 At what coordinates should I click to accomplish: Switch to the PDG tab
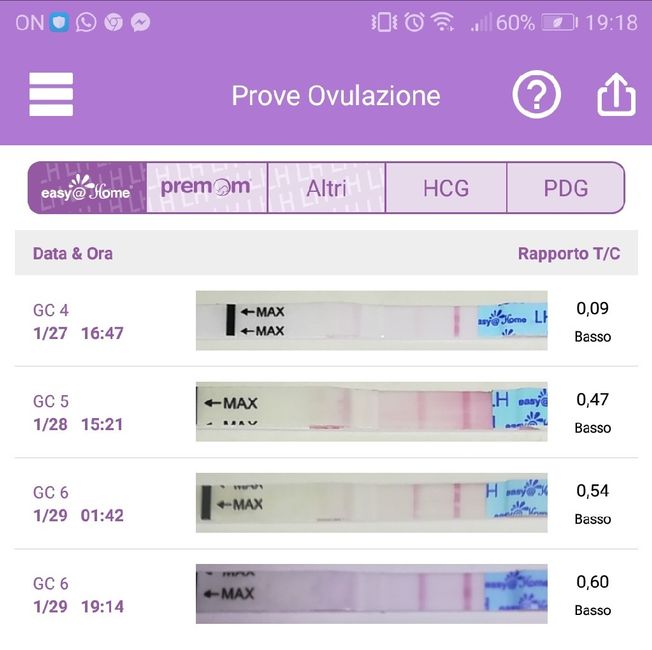566,188
